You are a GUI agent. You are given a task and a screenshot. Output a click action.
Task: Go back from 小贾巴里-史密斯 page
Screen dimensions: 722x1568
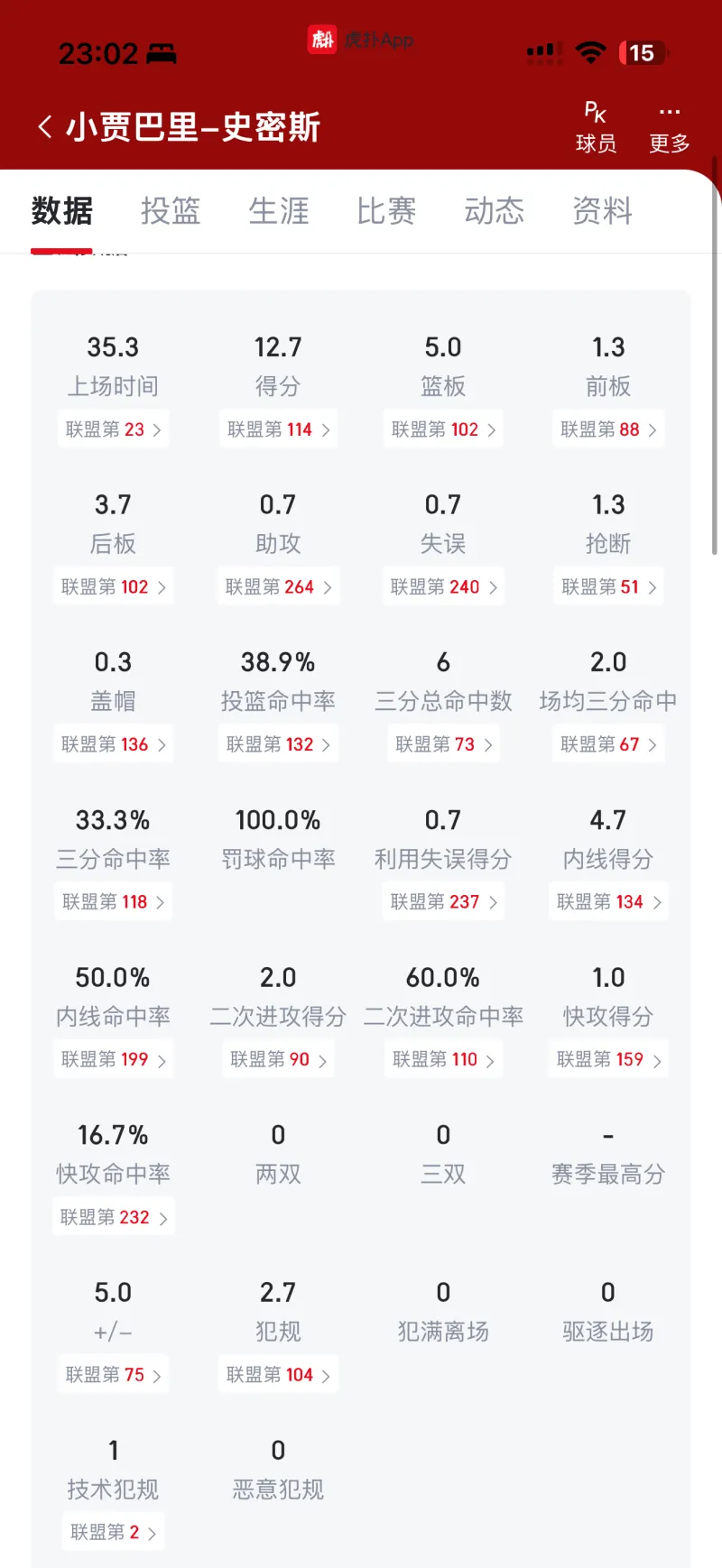point(45,127)
